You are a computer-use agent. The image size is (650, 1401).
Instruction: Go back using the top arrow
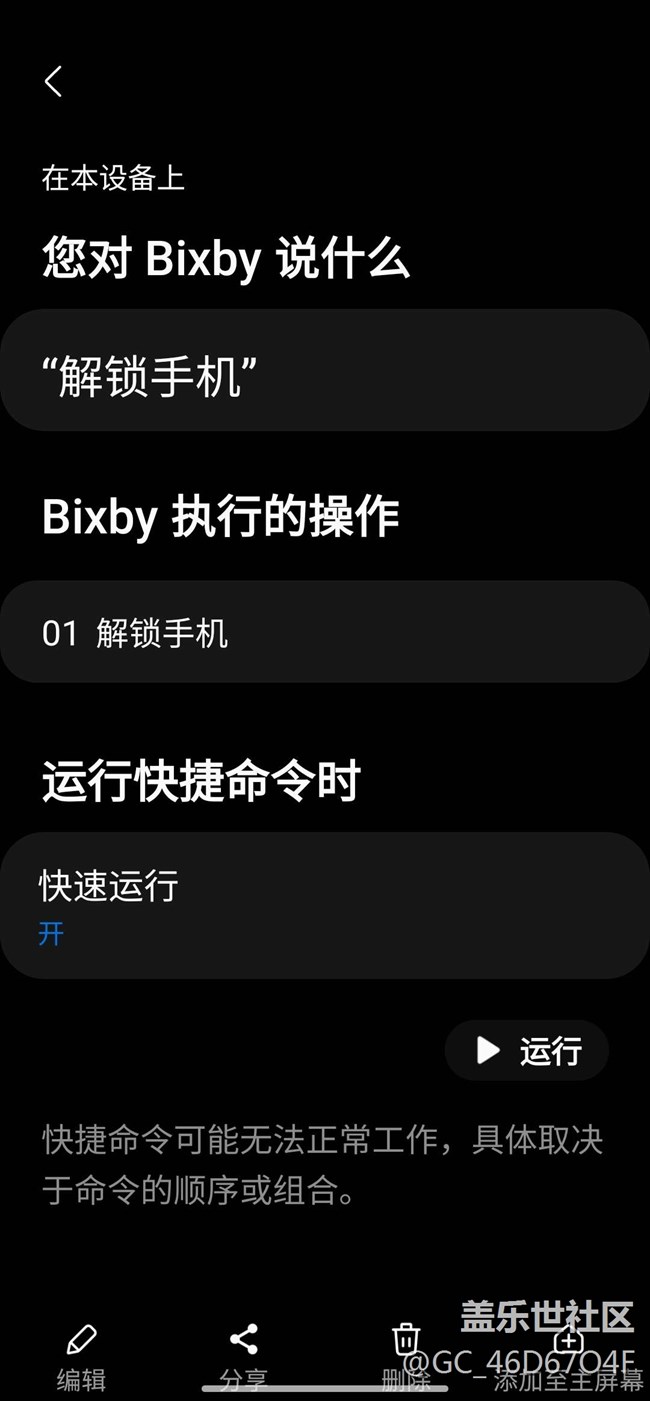click(x=54, y=82)
